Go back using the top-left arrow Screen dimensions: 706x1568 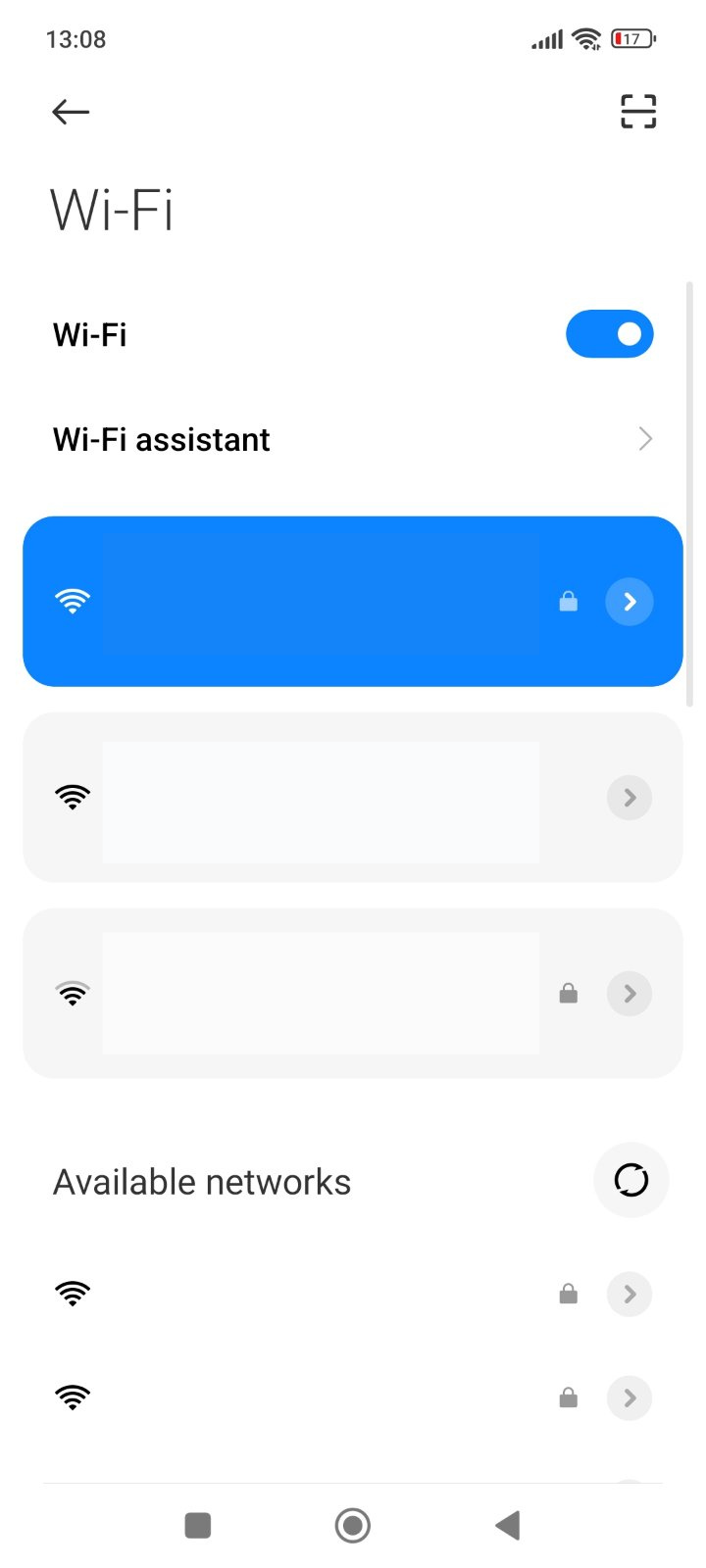pos(71,112)
